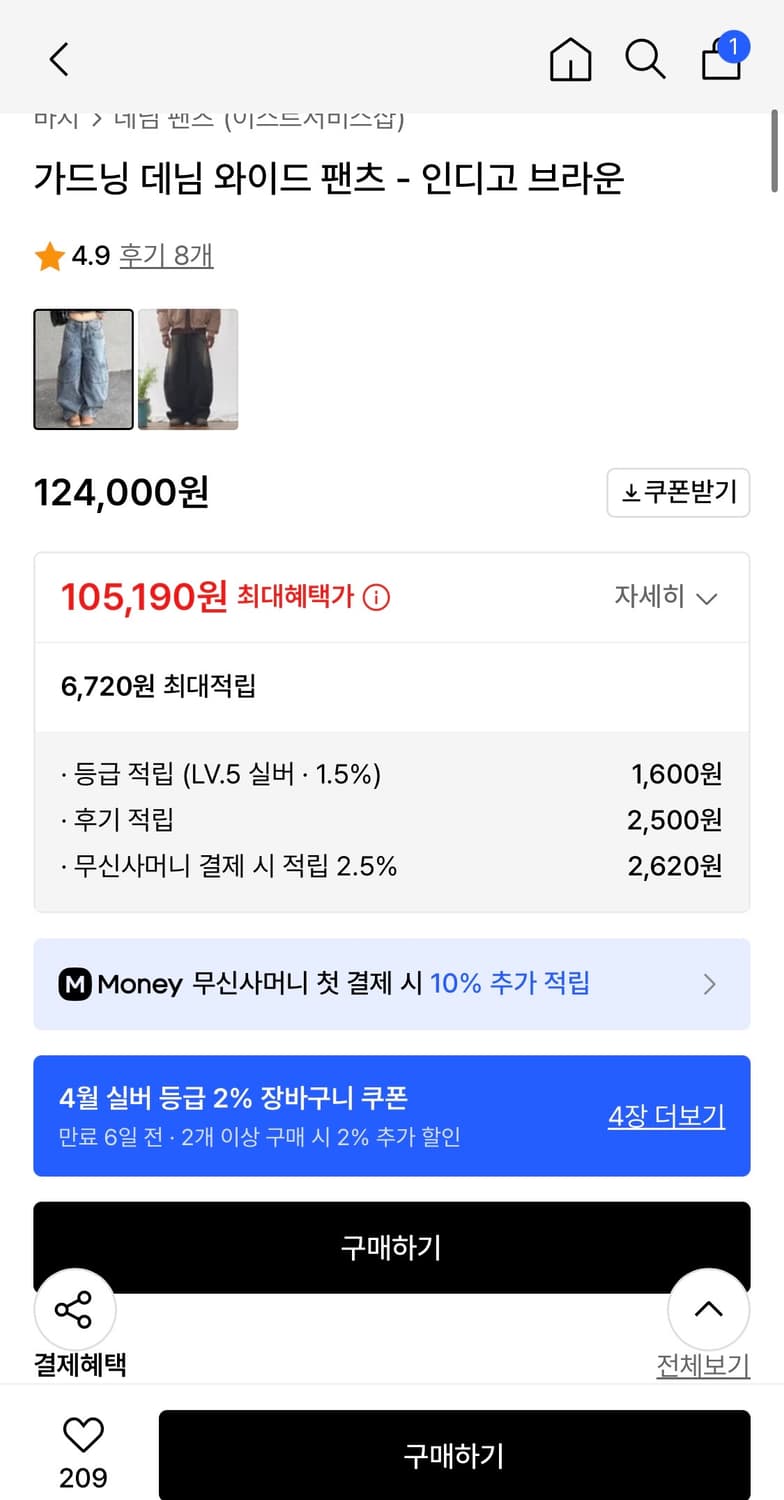Tap 구매하기 to purchase the pants
Screen dimensions: 784x1500
point(452,1456)
